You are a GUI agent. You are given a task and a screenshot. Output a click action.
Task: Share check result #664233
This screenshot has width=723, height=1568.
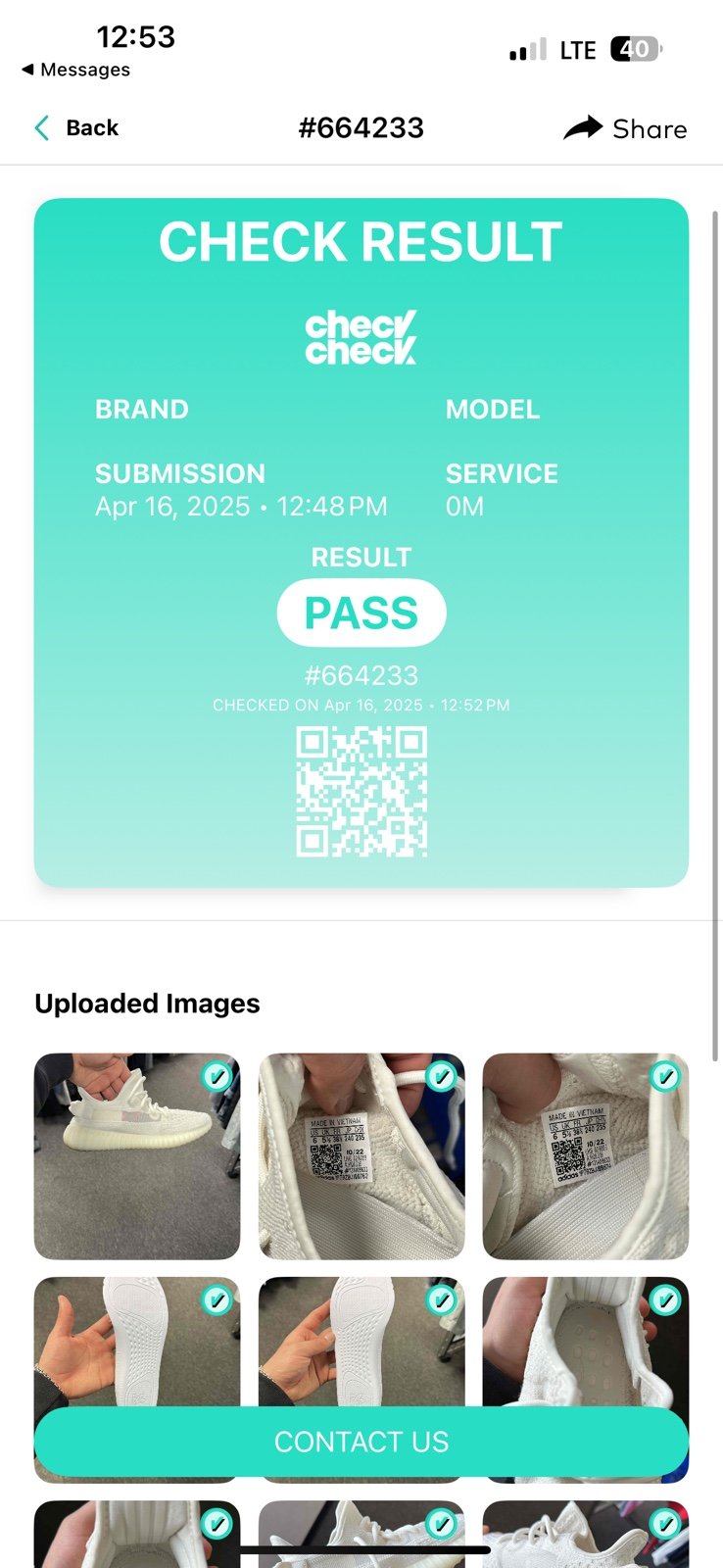pos(625,128)
